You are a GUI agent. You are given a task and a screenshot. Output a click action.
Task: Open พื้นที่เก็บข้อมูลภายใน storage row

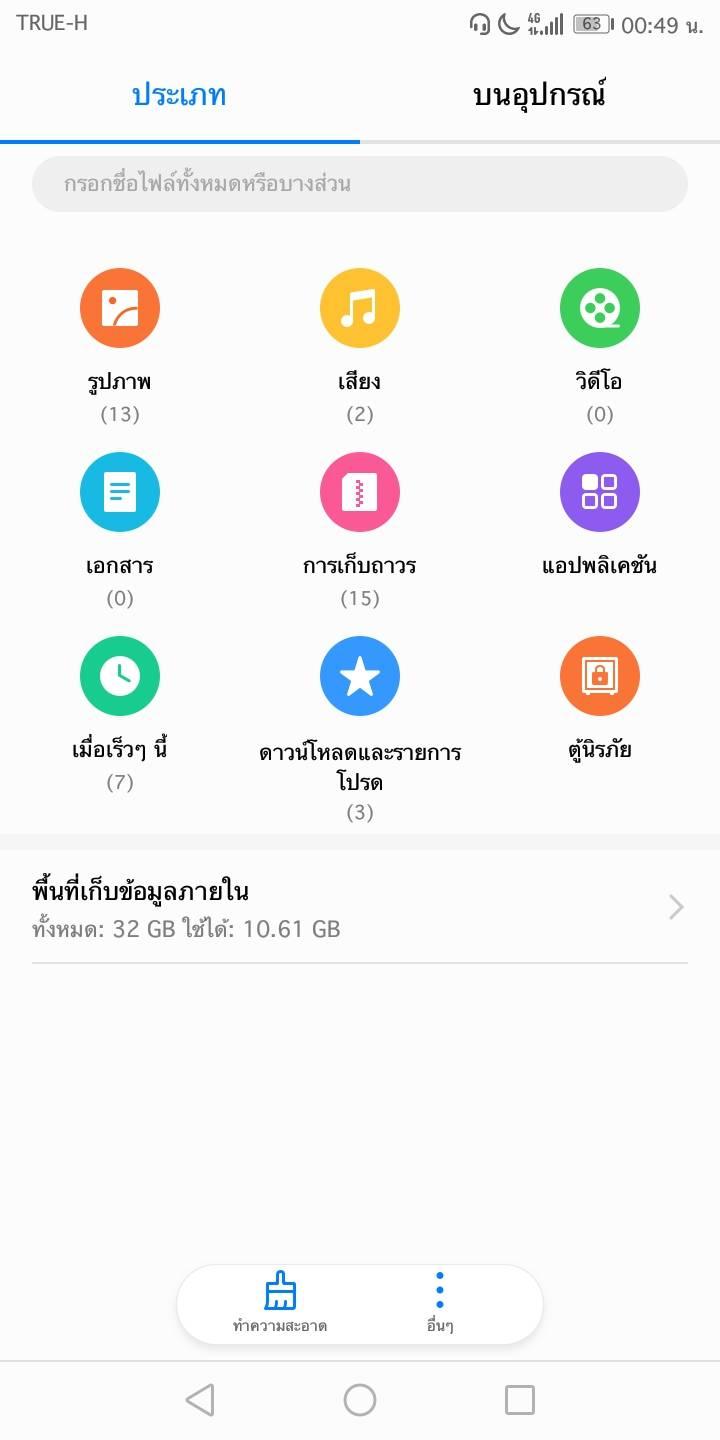point(360,908)
